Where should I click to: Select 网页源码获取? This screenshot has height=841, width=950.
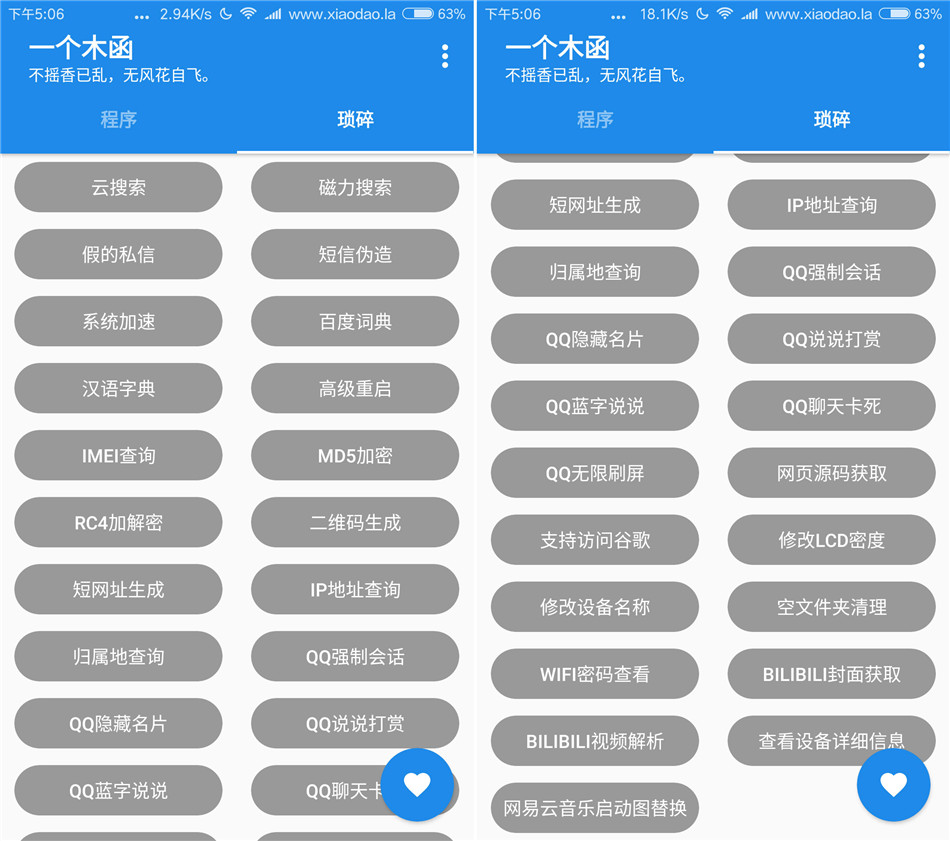(x=831, y=473)
